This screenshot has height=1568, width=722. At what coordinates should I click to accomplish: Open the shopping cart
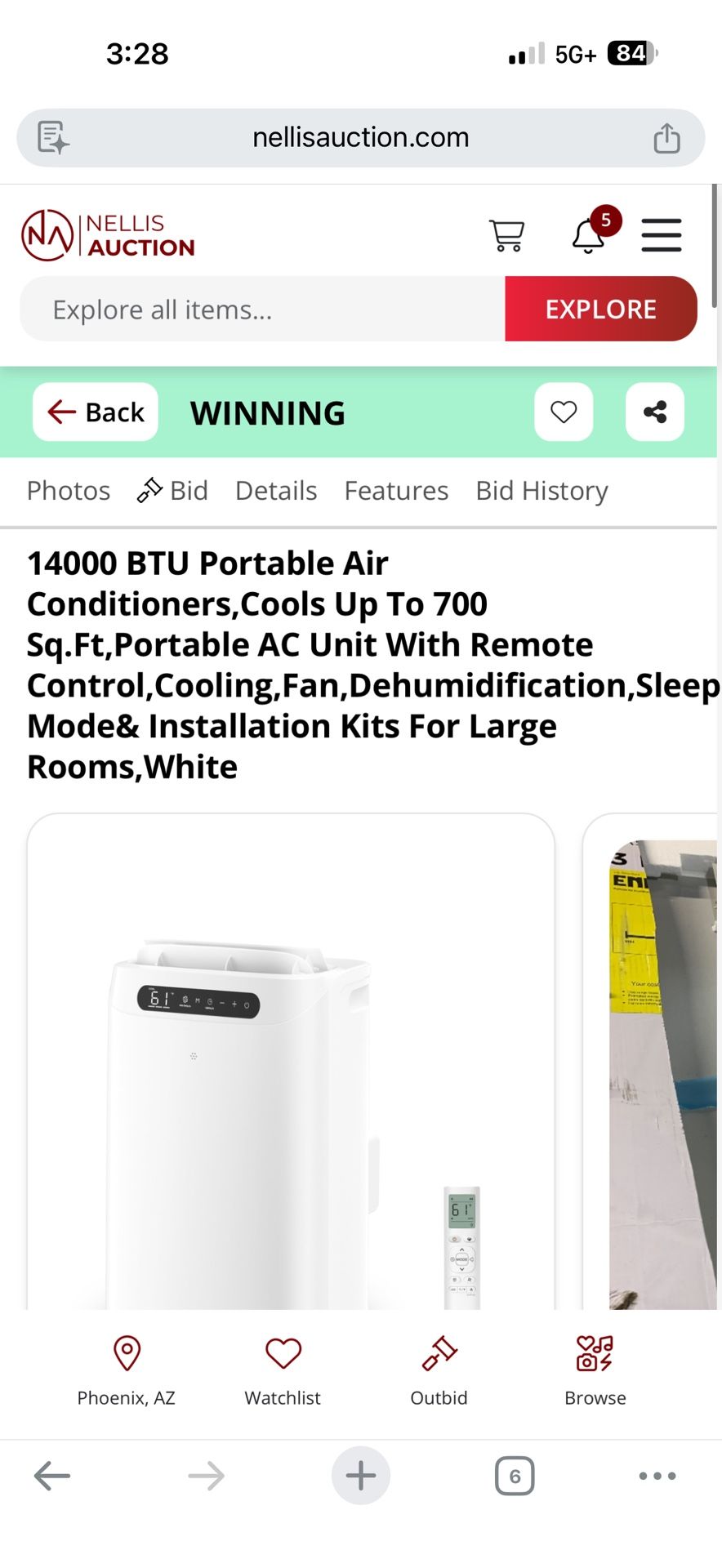(507, 234)
